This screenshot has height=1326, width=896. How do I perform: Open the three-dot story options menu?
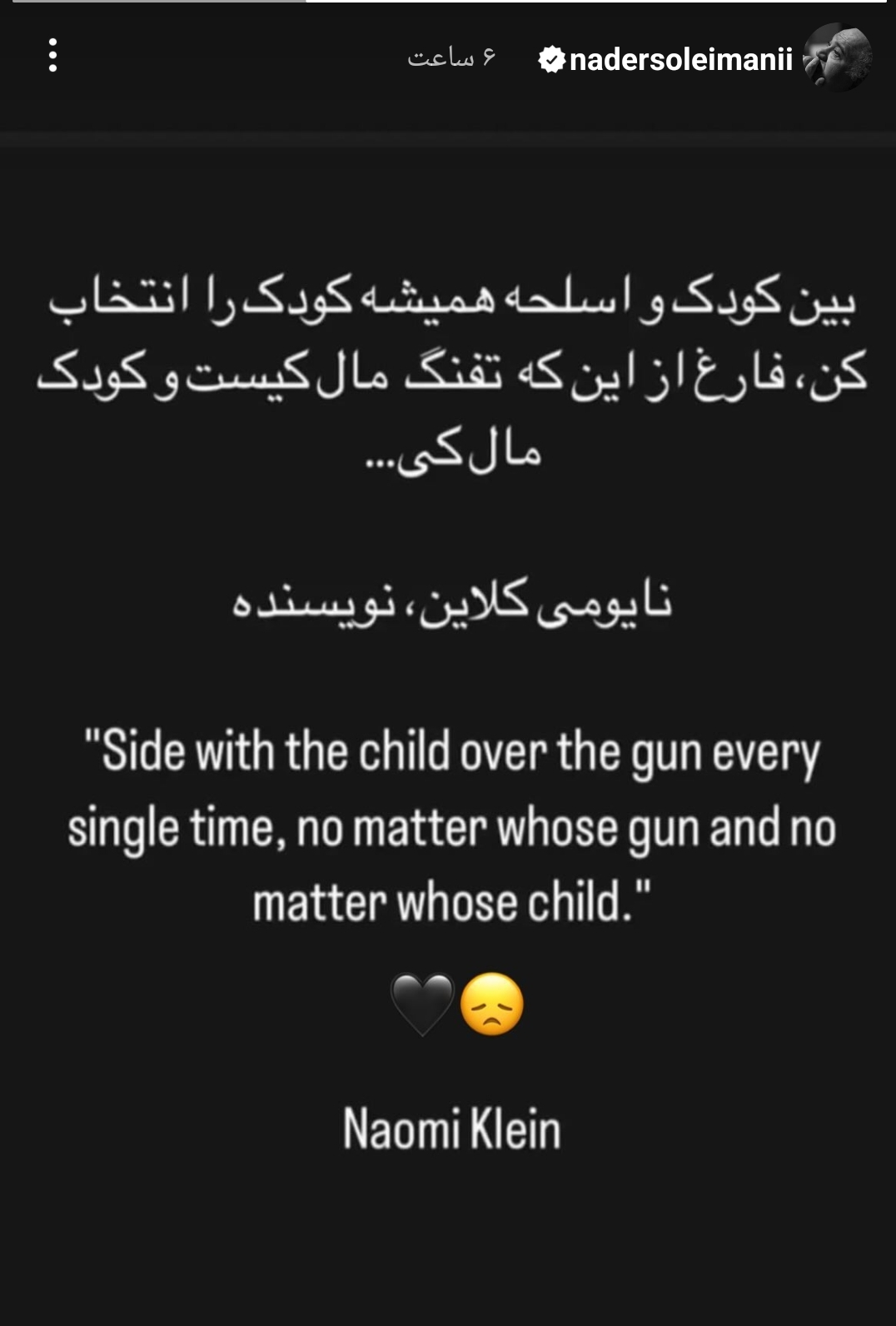coord(52,56)
